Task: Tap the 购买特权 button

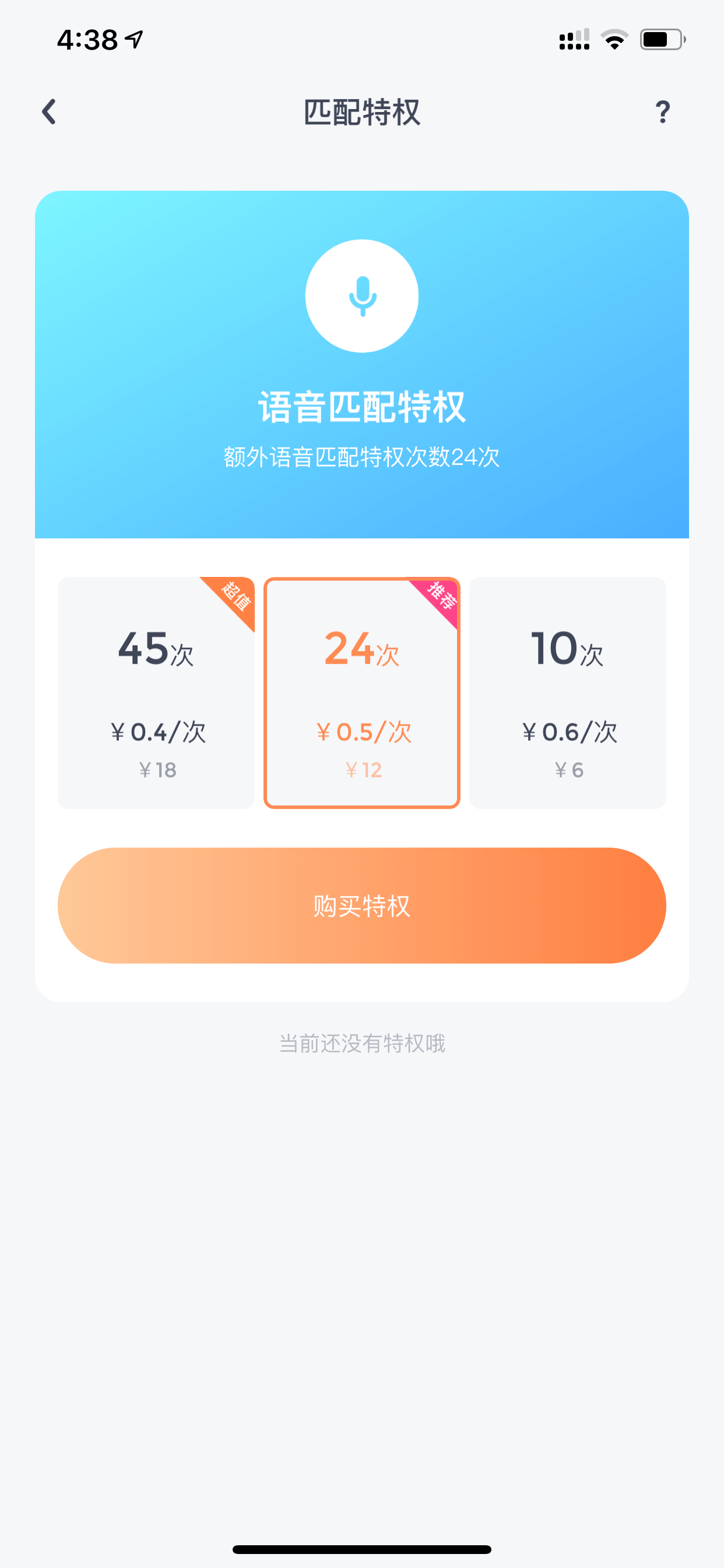Action: [362, 905]
